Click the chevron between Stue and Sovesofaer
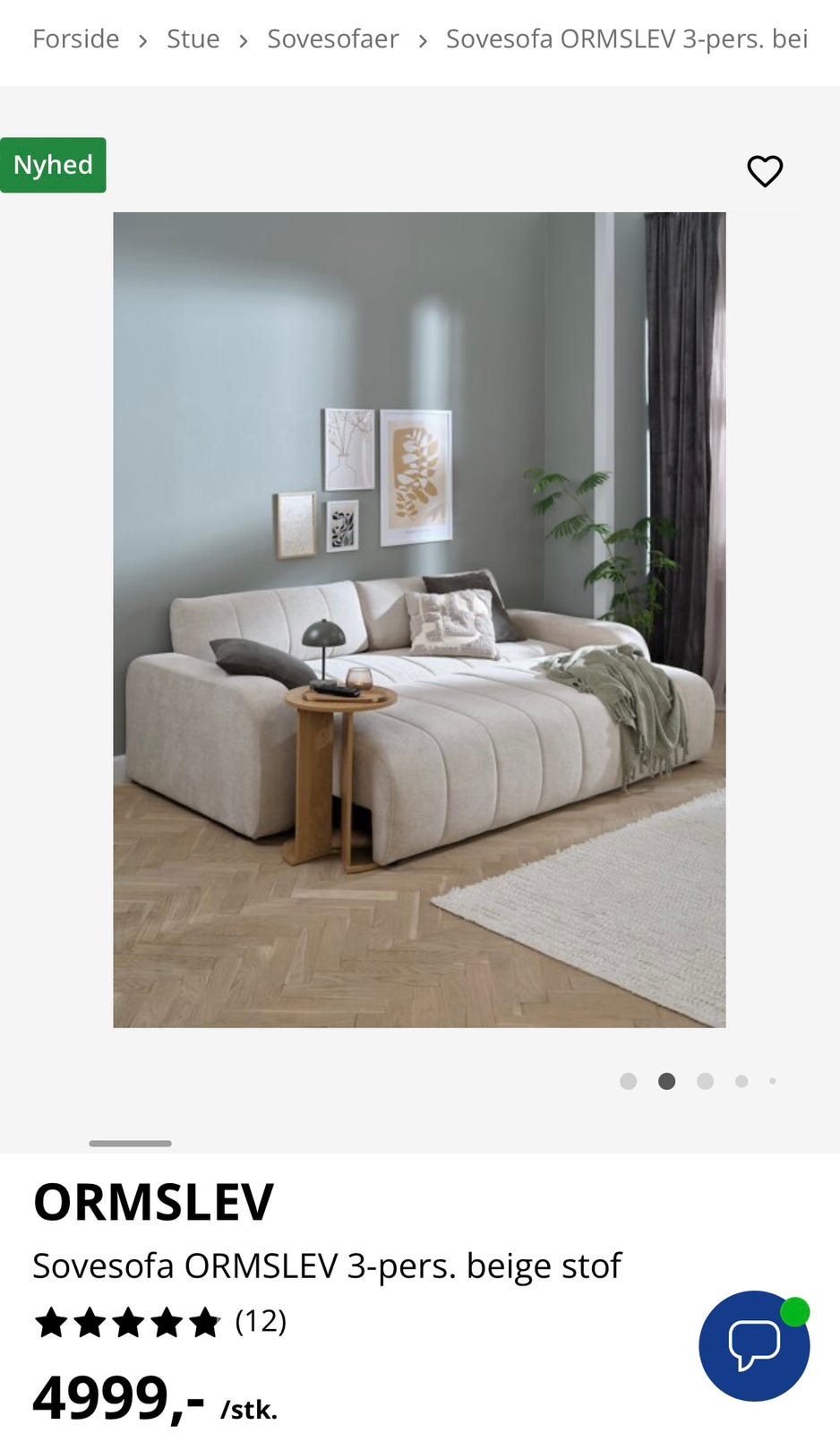Viewport: 840px width, 1433px height. tap(244, 39)
